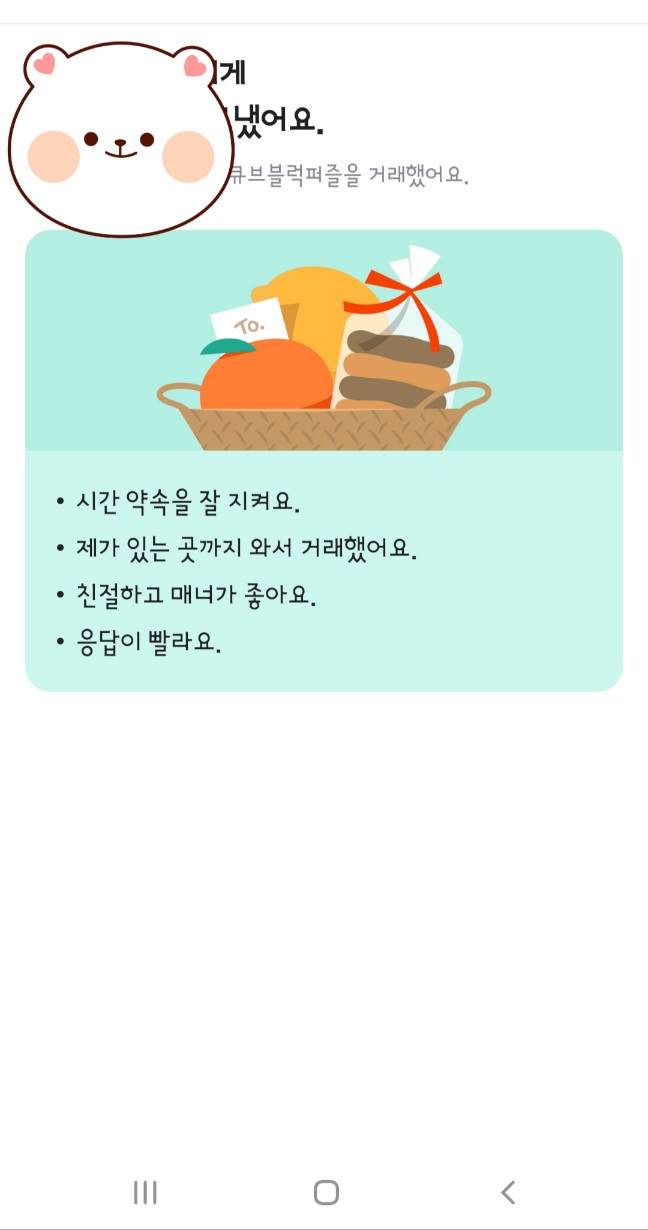This screenshot has height=1230, width=648.
Task: Go back using the navigation bar arrow
Action: (x=508, y=1192)
